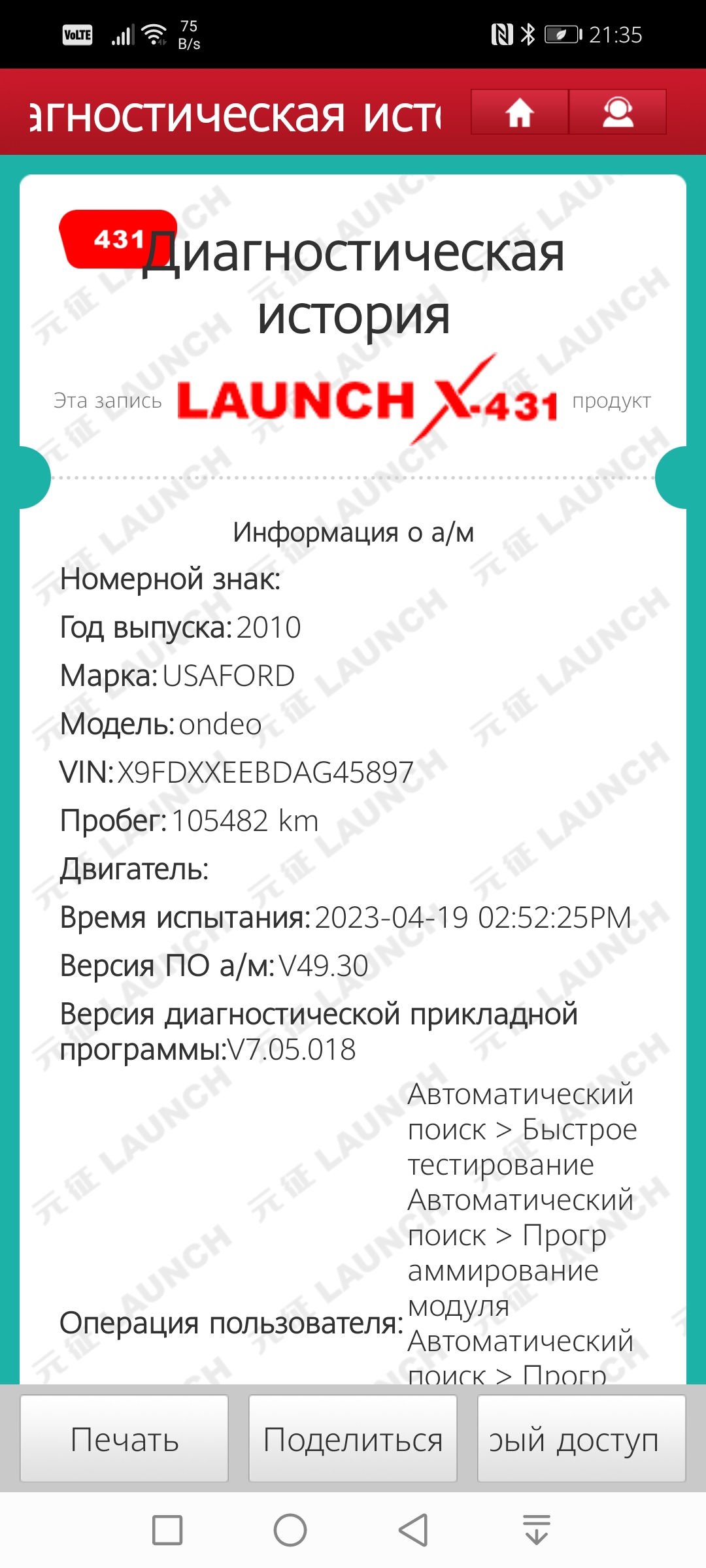Go back using the system back button

point(413,1530)
